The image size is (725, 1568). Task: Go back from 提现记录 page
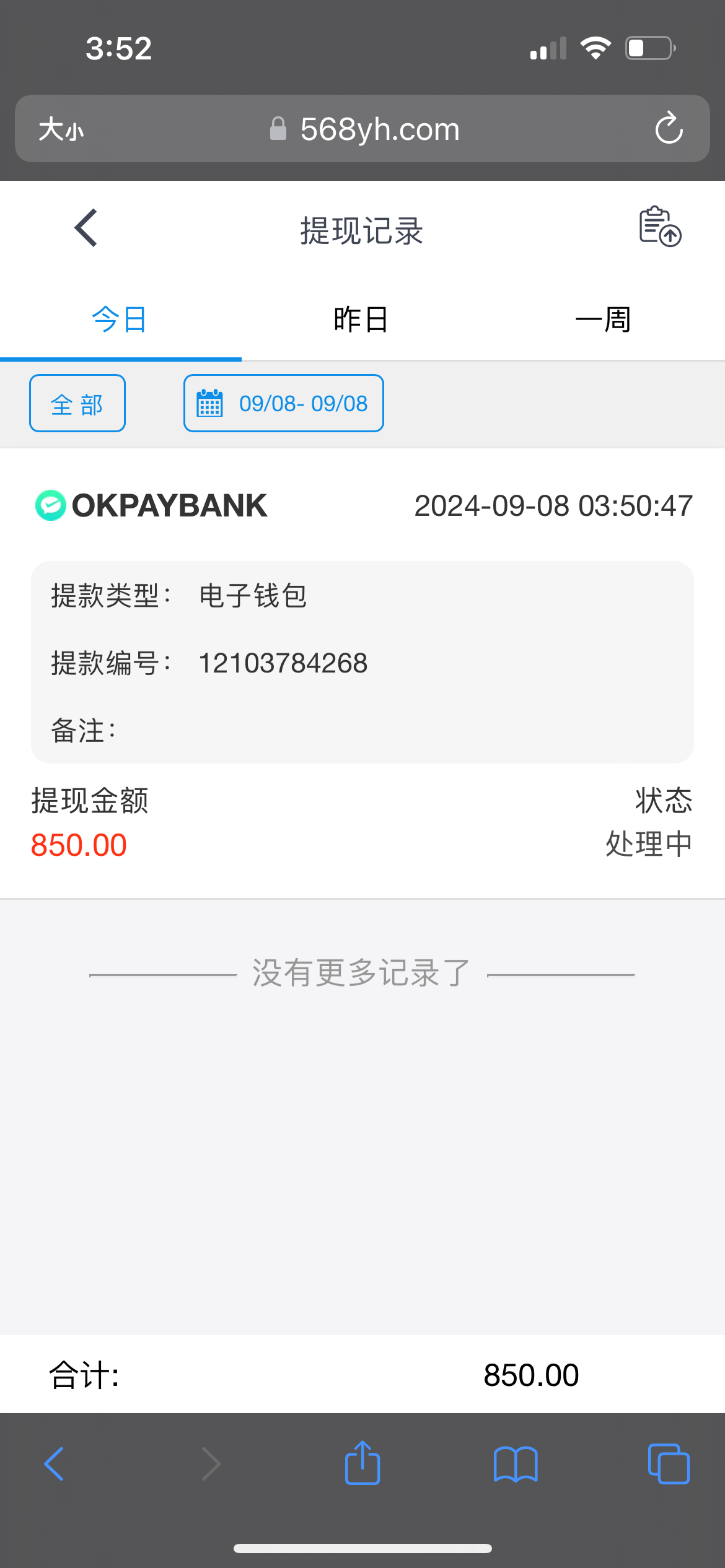tap(86, 228)
